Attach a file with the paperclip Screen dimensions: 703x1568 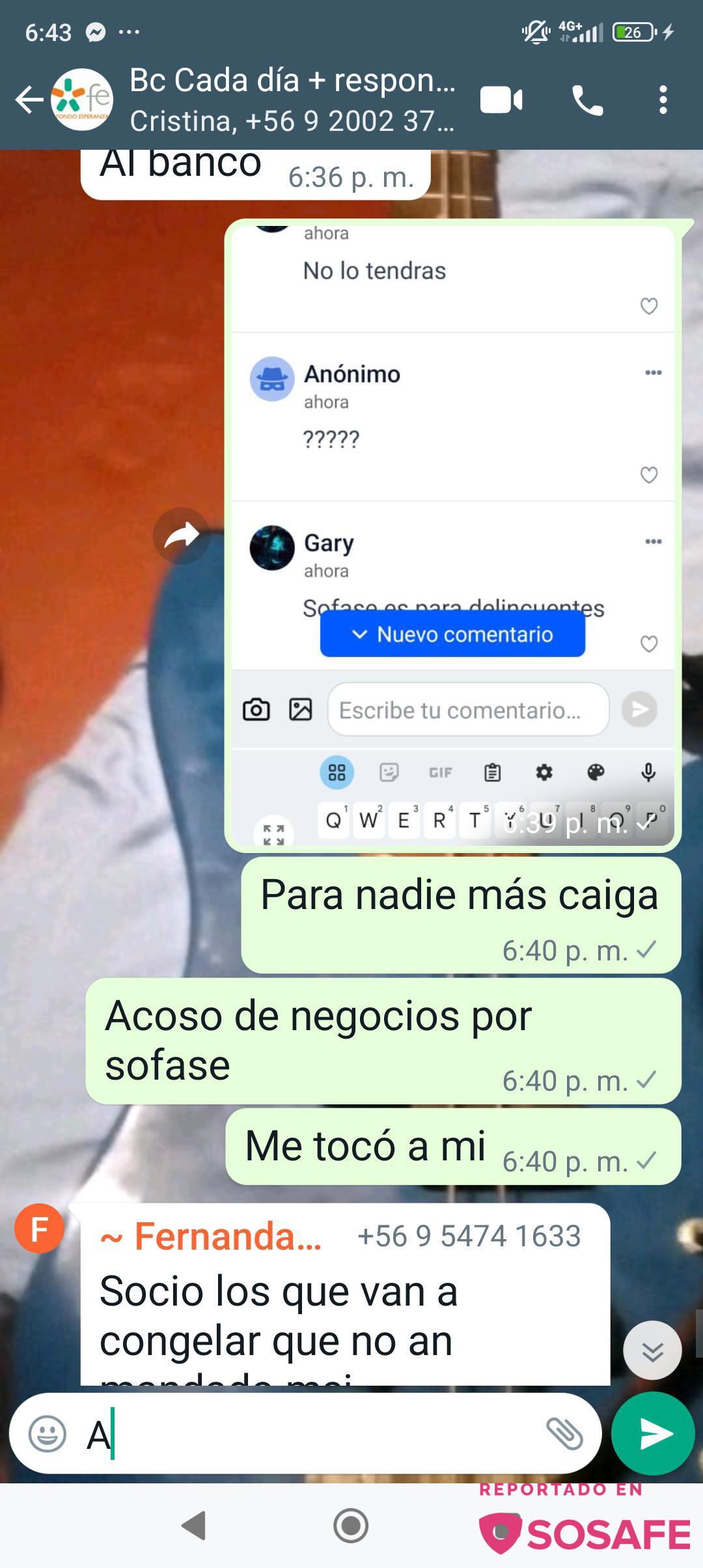(x=564, y=1434)
